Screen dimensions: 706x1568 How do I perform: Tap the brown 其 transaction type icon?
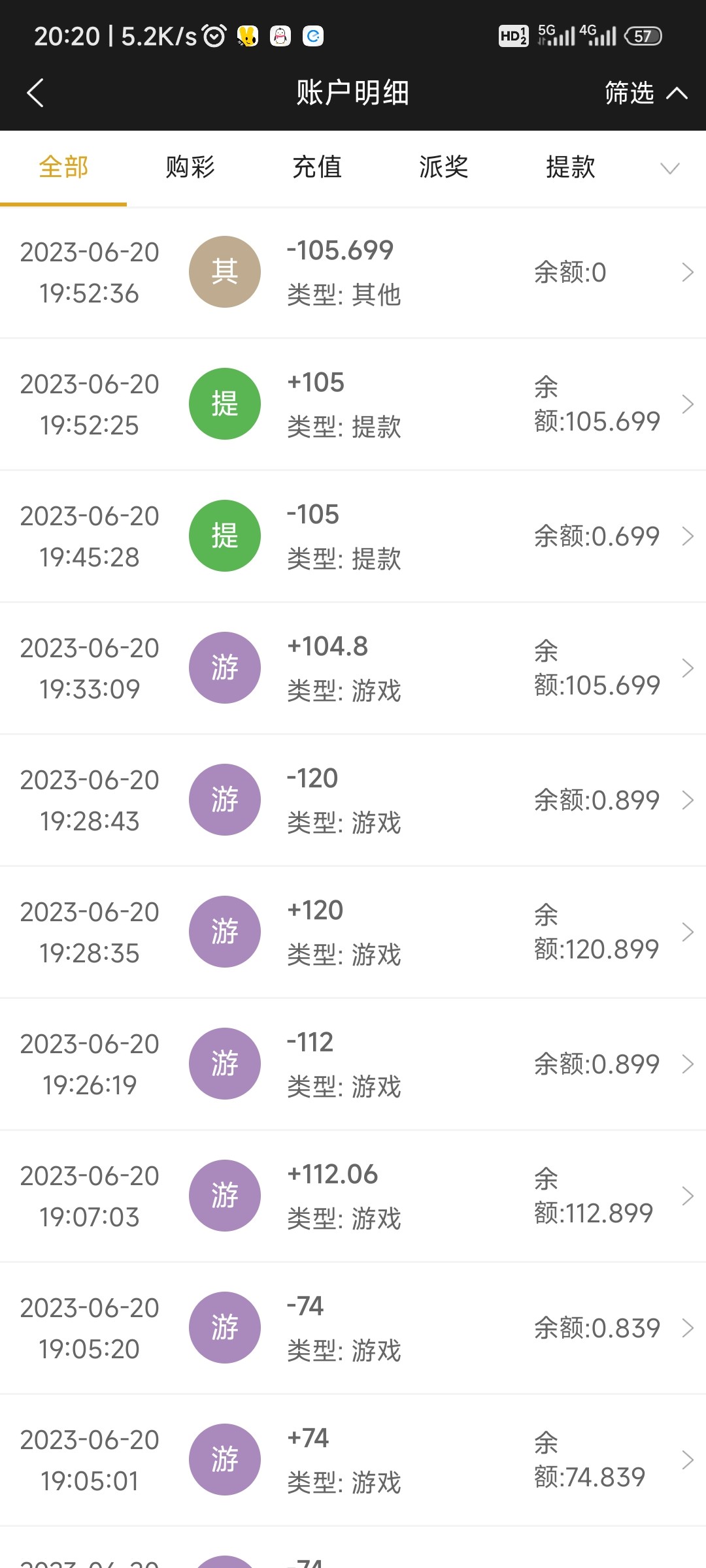(224, 272)
